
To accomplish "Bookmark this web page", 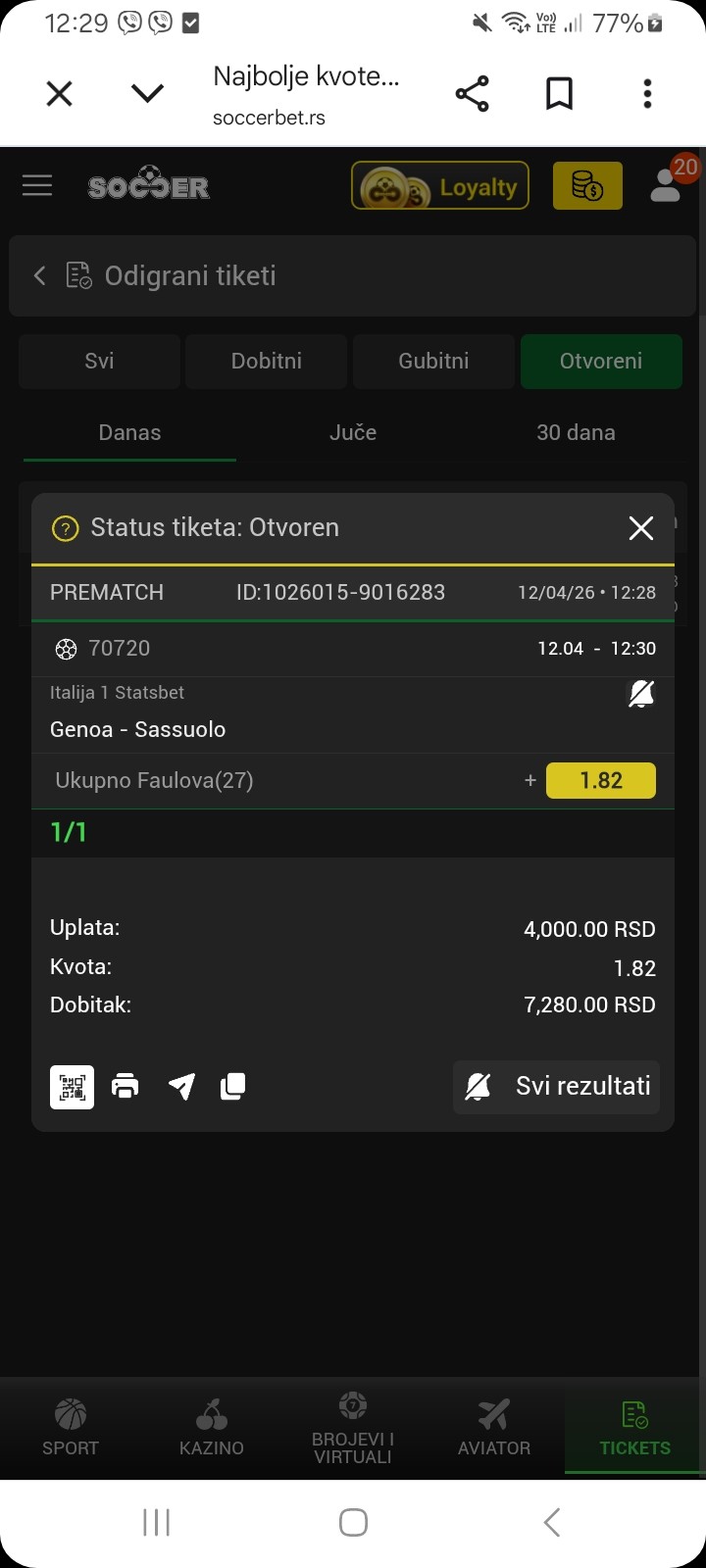I will 559,94.
